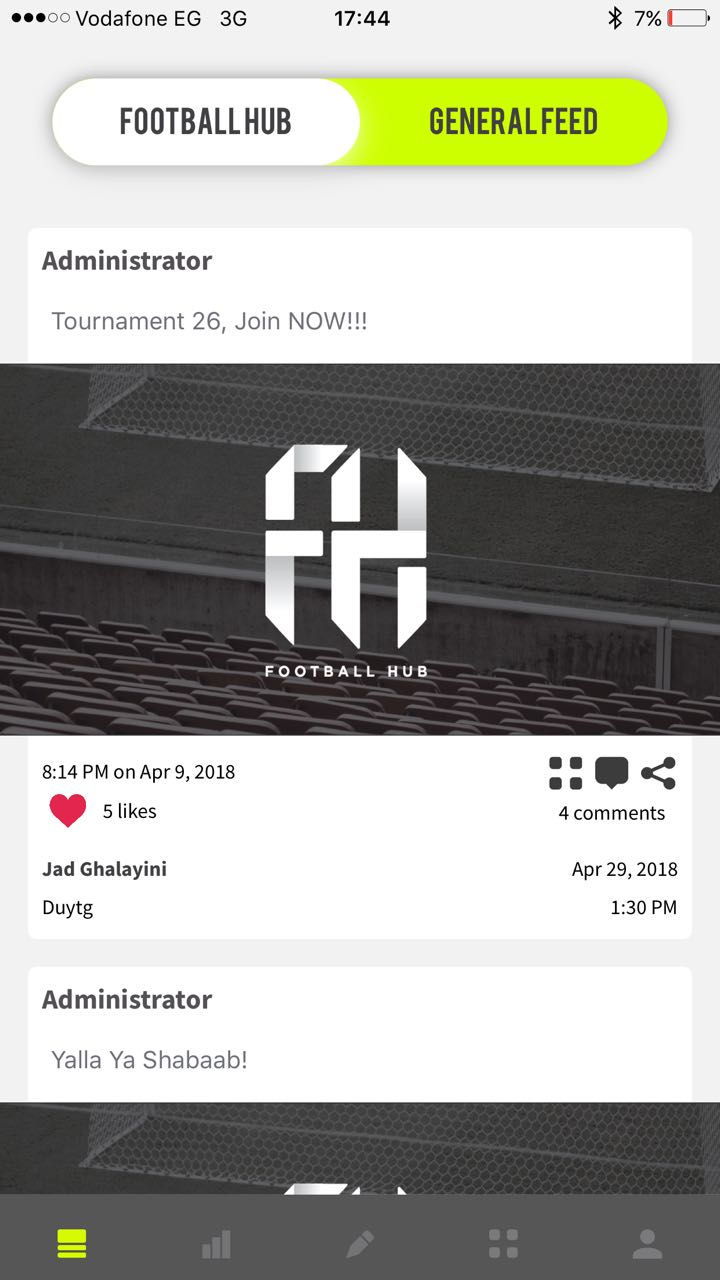This screenshot has width=720, height=1280.
Task: Open the grid tab in bottom bar
Action: pyautogui.click(x=503, y=1244)
